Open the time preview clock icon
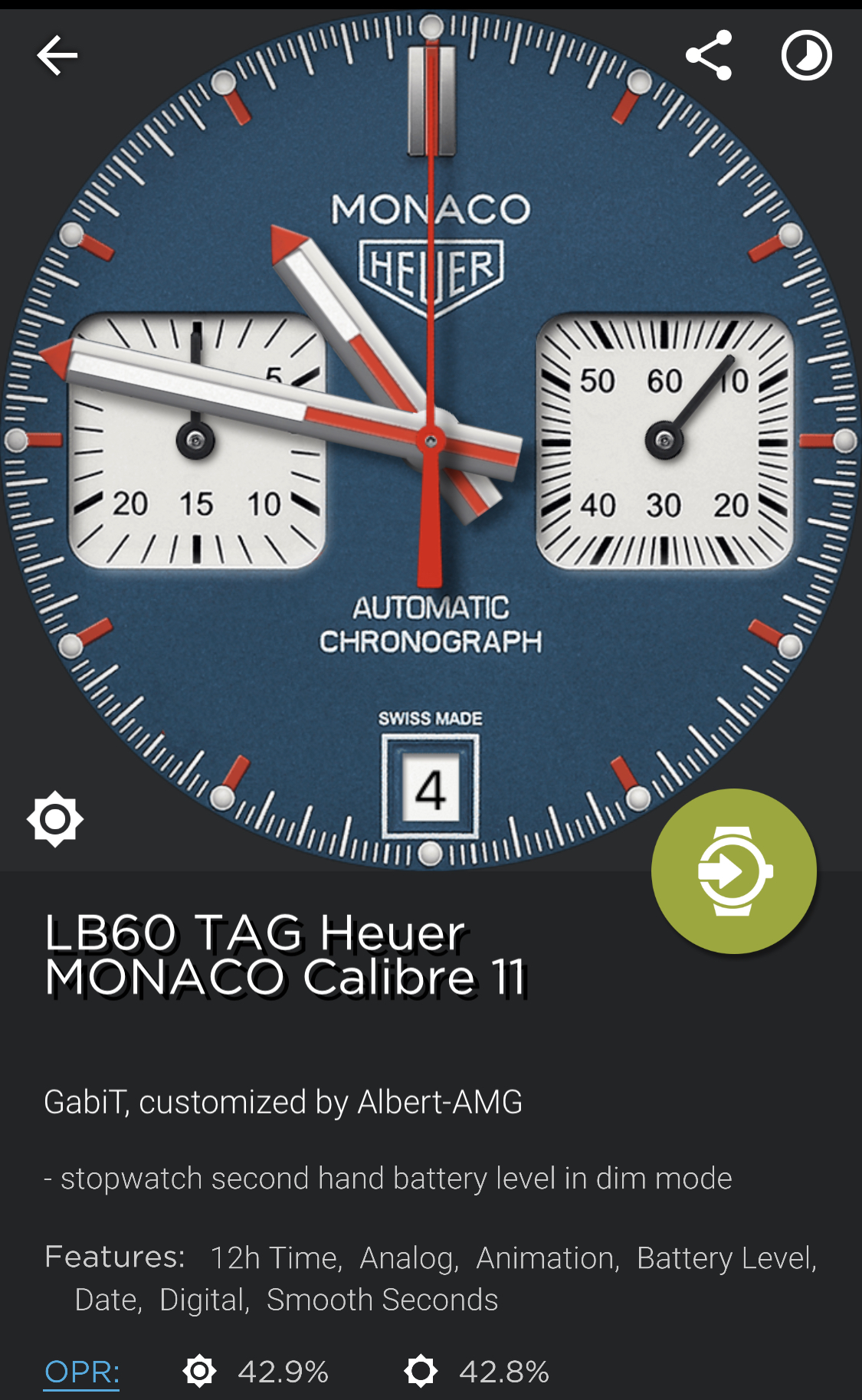Viewport: 862px width, 1400px height. [x=806, y=55]
